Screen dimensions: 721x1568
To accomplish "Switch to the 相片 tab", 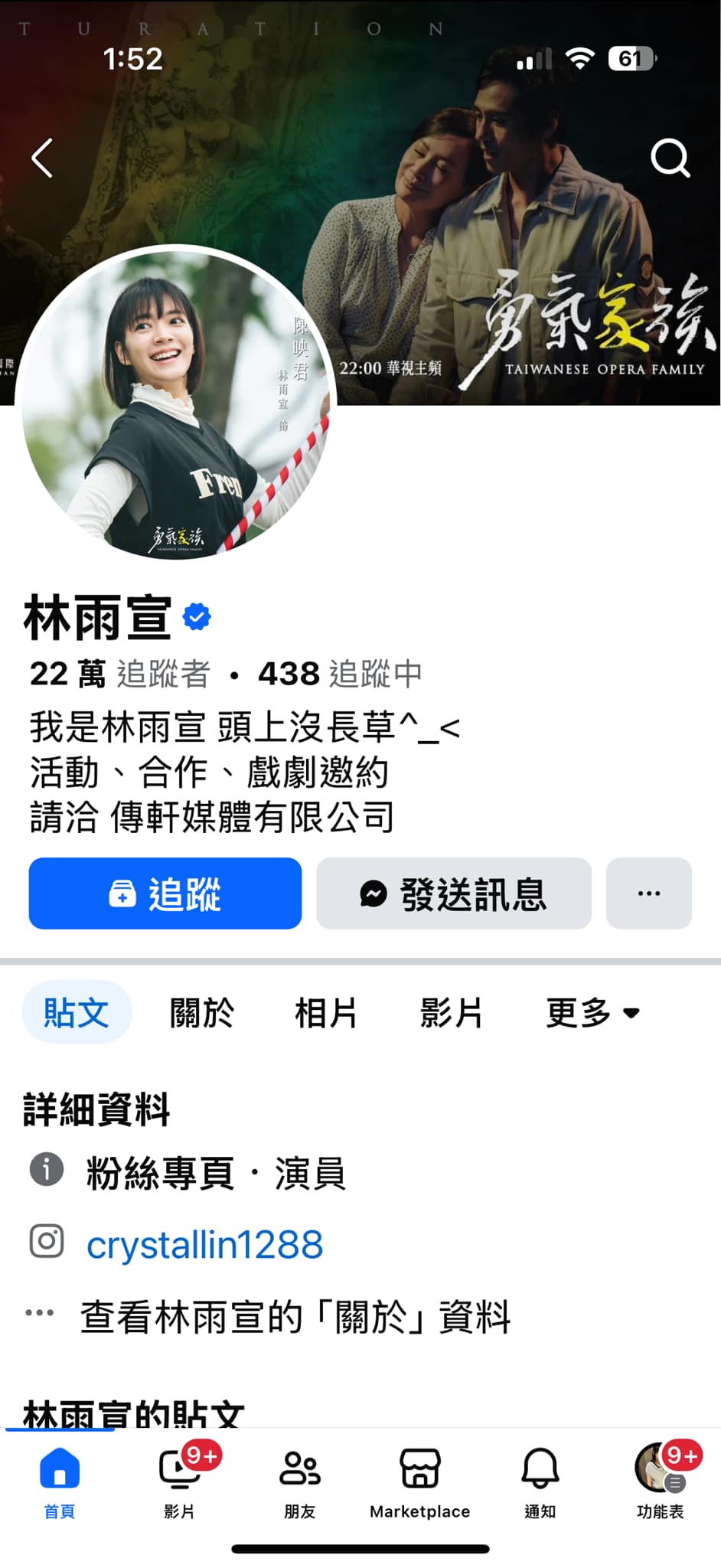I will point(326,1012).
